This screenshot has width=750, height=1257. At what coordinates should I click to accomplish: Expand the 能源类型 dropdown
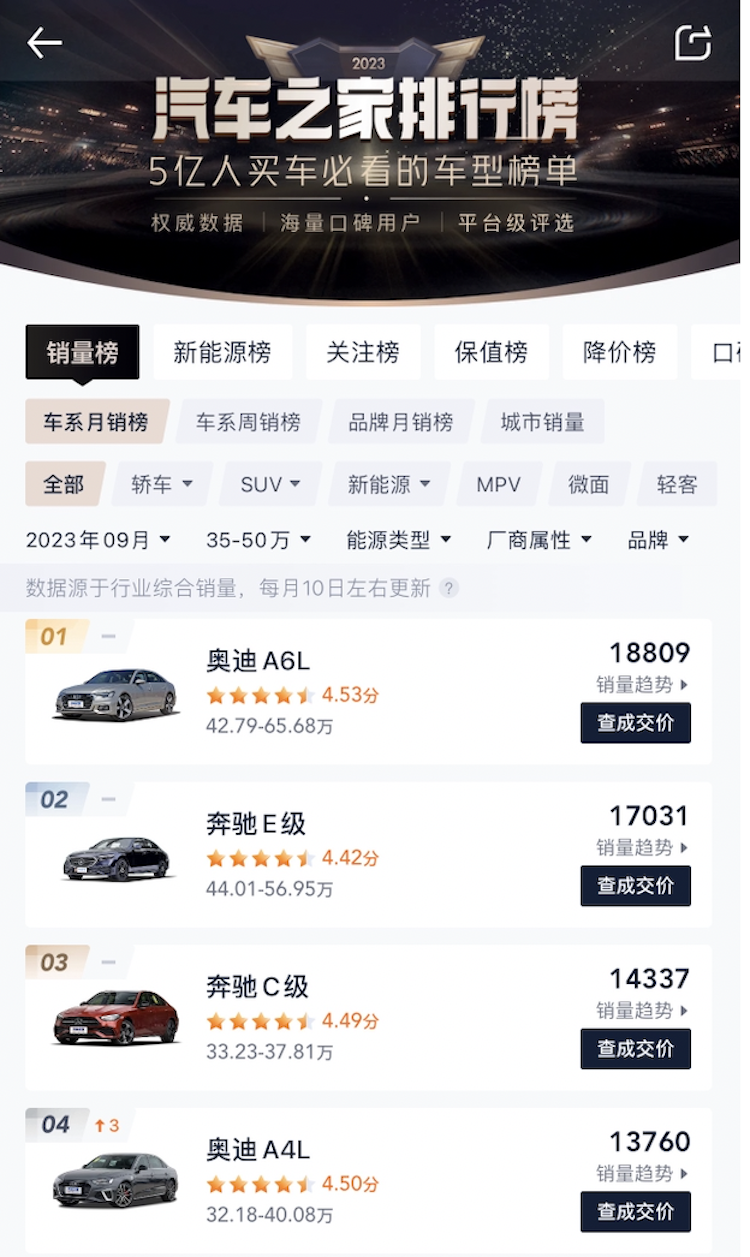399,540
